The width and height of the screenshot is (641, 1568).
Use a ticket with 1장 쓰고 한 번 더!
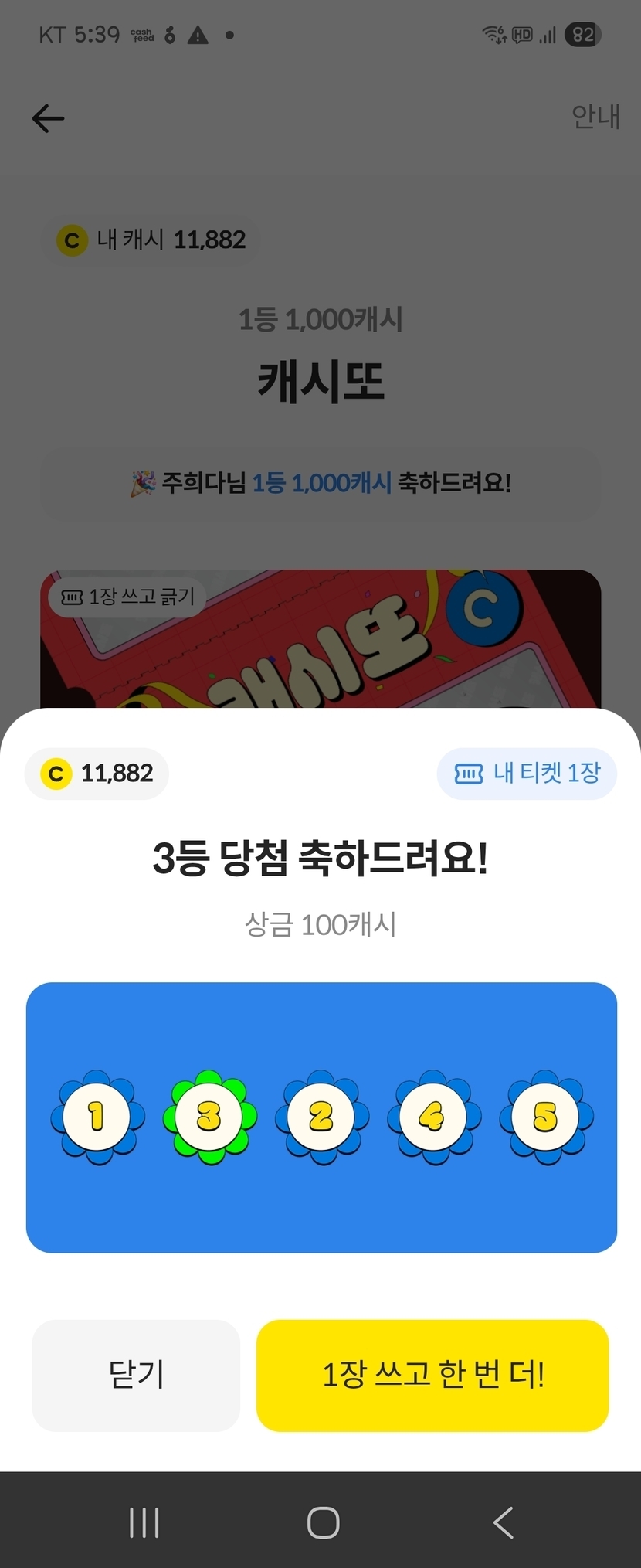pyautogui.click(x=432, y=1375)
